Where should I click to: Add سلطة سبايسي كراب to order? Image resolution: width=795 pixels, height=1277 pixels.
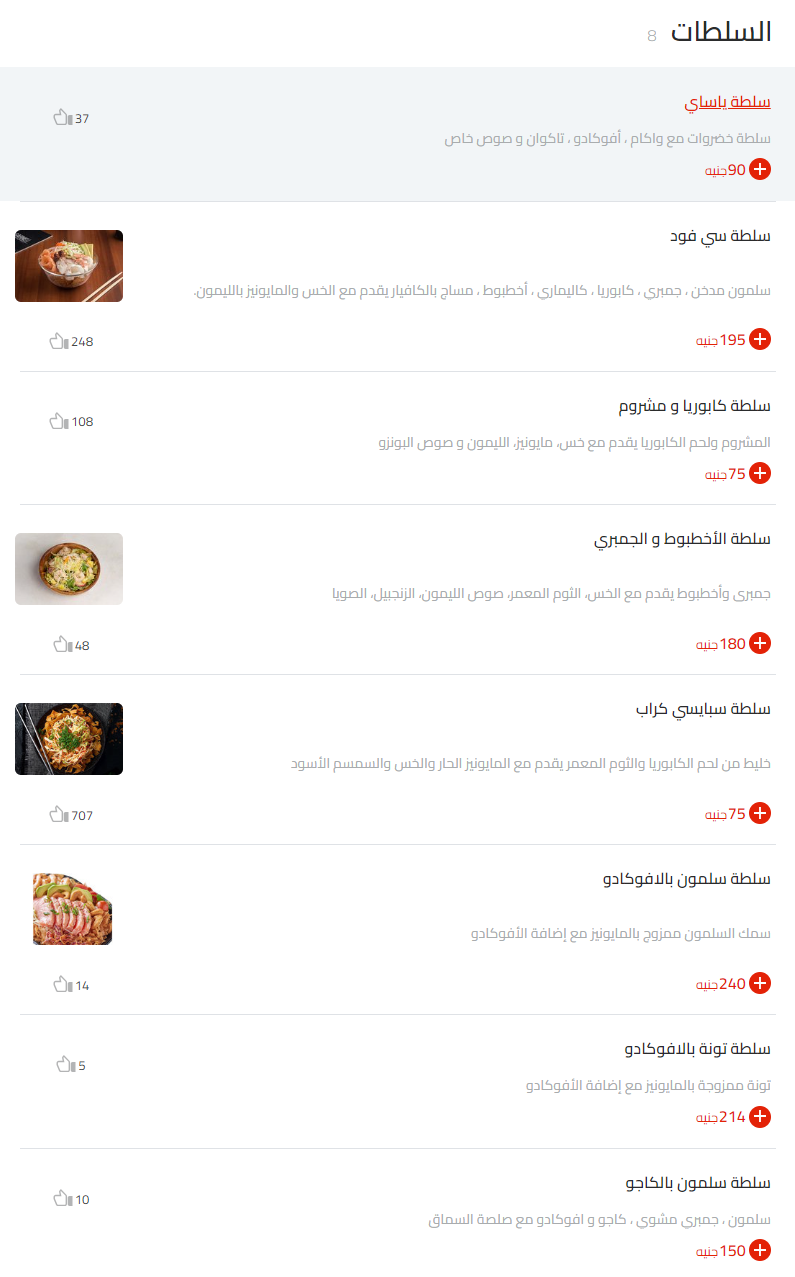point(761,813)
